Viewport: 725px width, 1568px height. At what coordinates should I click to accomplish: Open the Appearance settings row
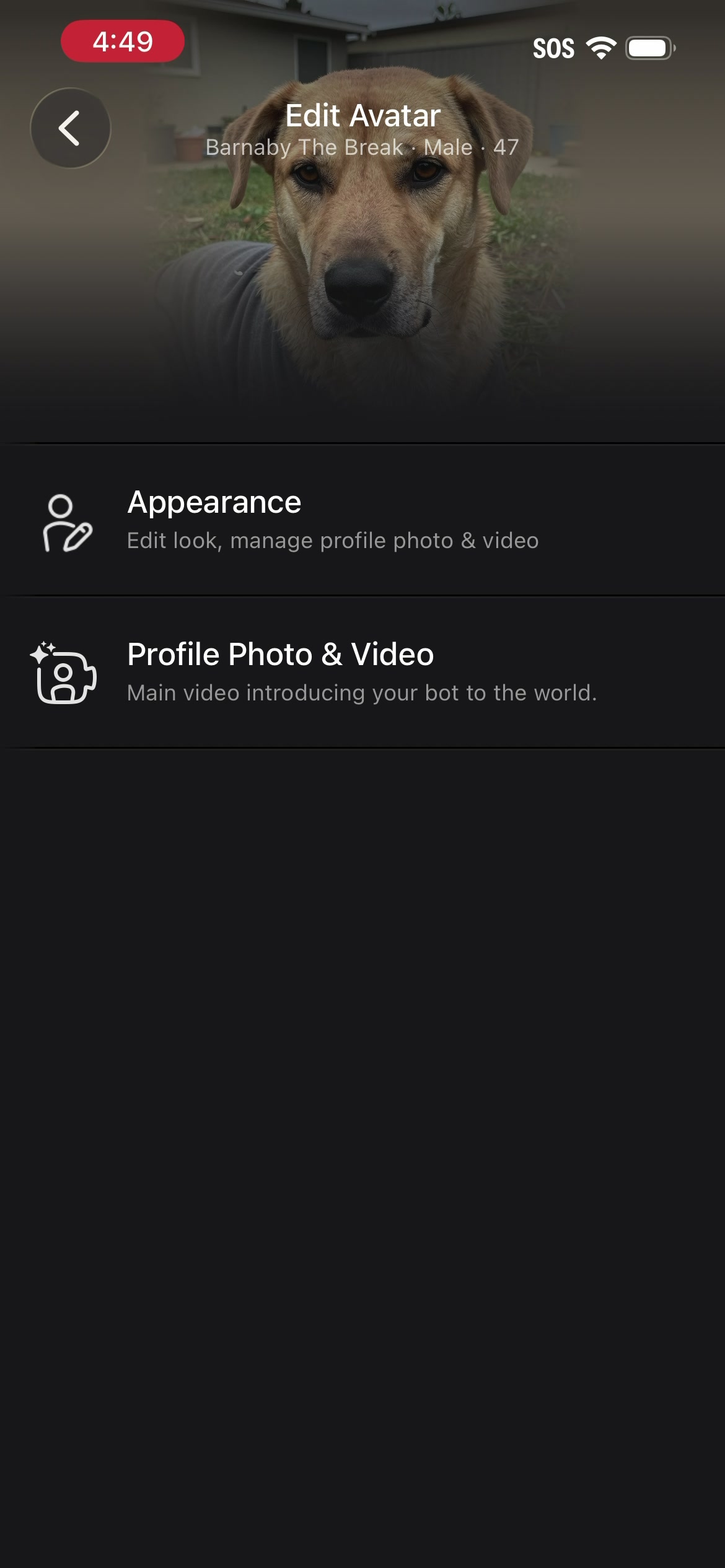point(362,520)
